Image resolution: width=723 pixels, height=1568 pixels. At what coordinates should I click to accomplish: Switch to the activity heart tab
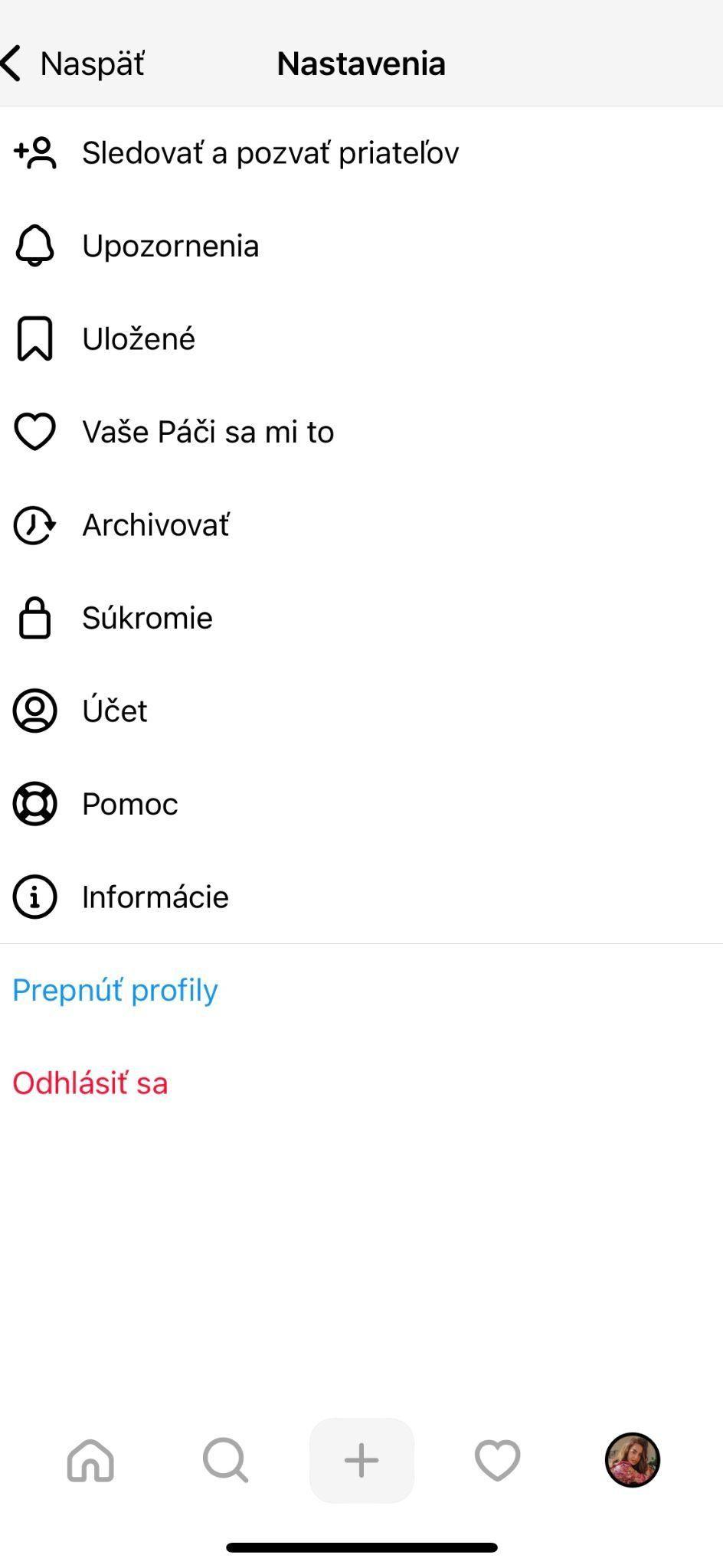497,1460
